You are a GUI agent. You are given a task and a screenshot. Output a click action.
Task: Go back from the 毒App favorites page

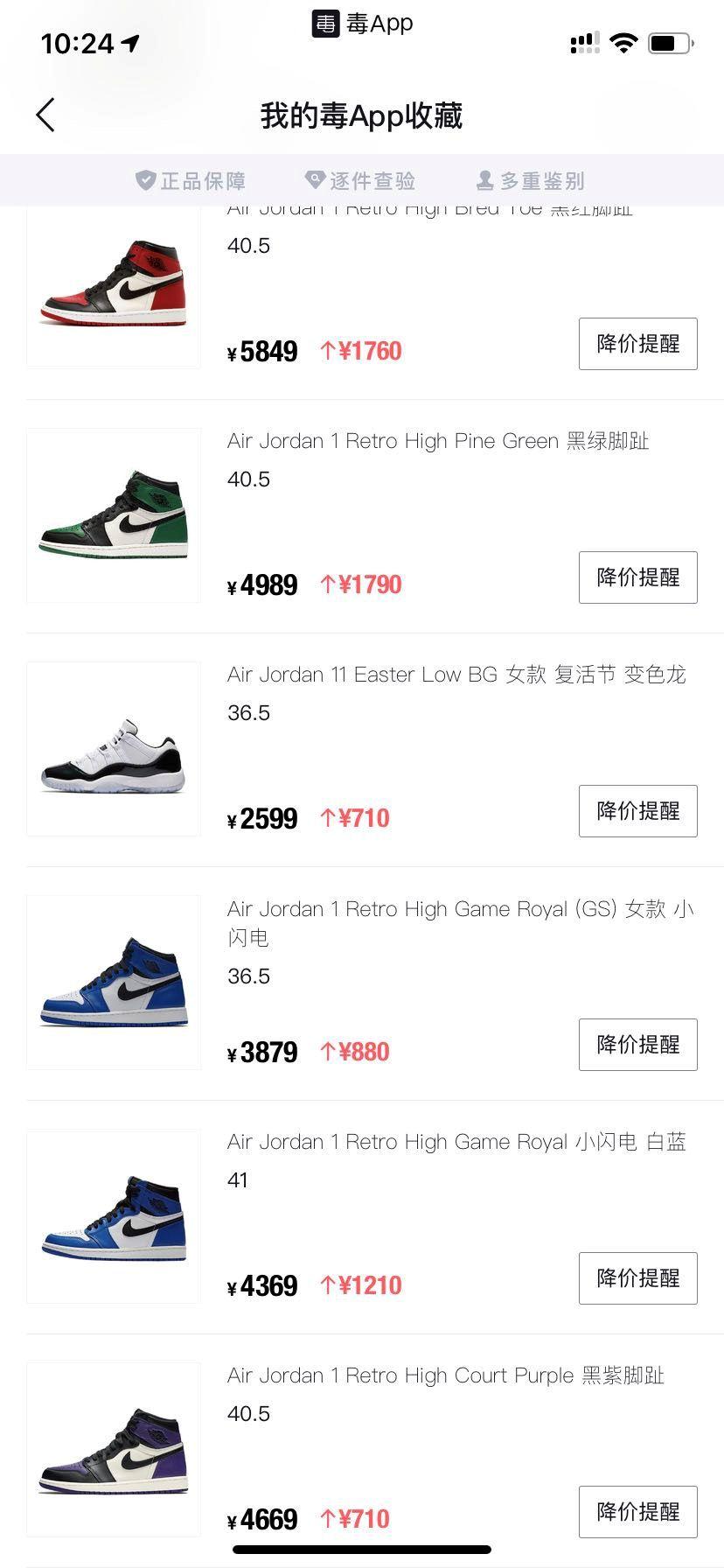click(x=45, y=115)
